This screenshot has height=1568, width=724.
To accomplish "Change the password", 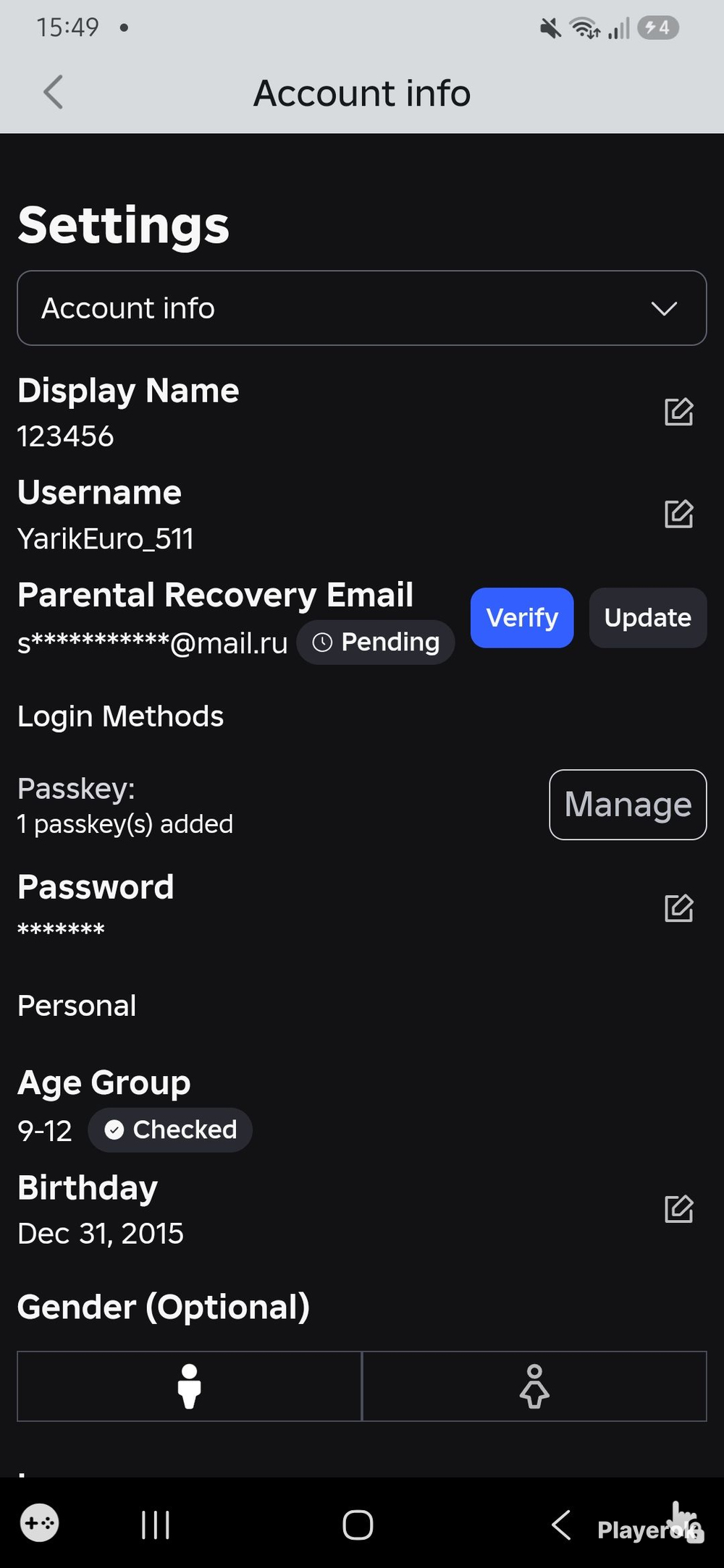I will tap(678, 908).
